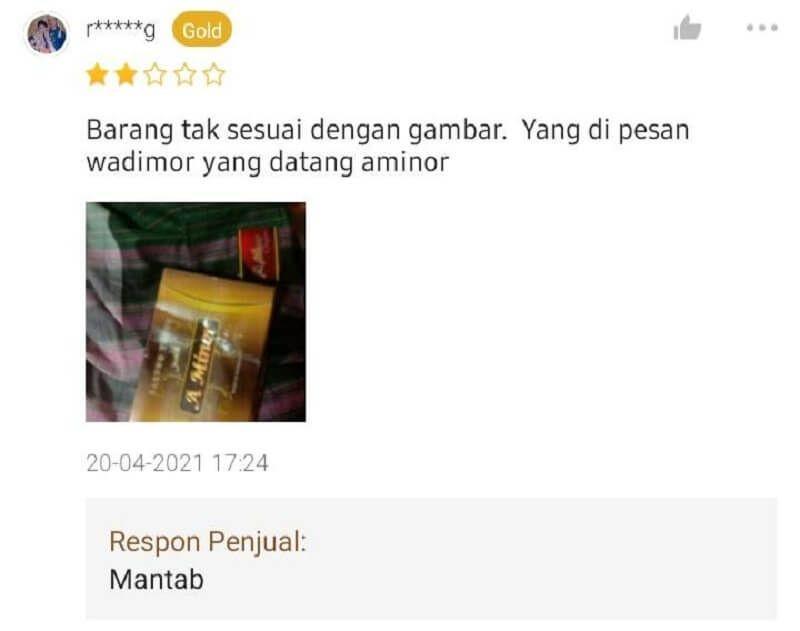Like the review by r*****g
The image size is (800, 631).
687,29
